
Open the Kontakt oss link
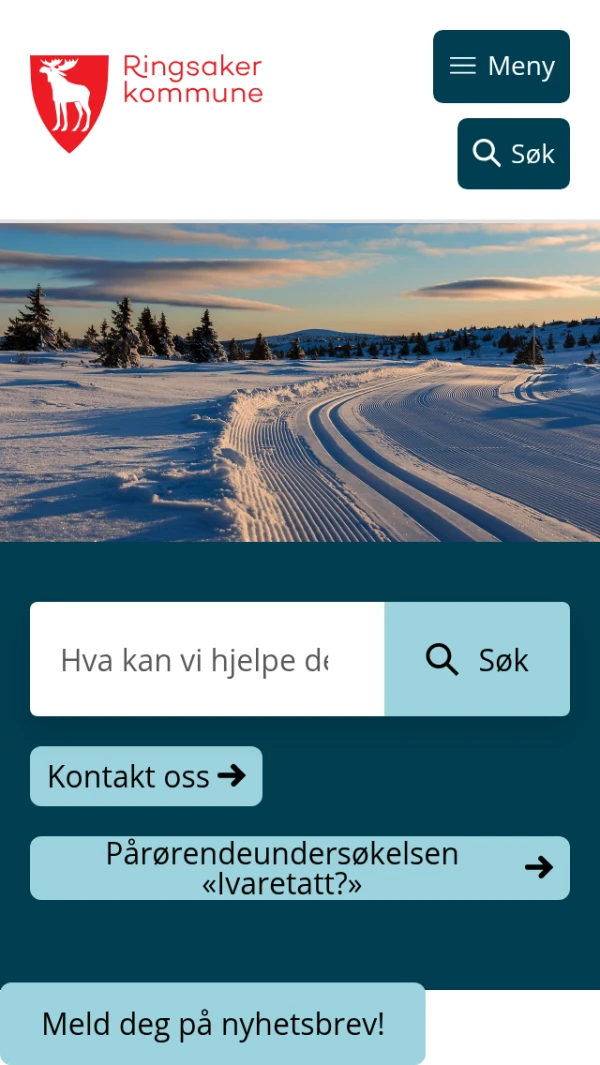[146, 776]
